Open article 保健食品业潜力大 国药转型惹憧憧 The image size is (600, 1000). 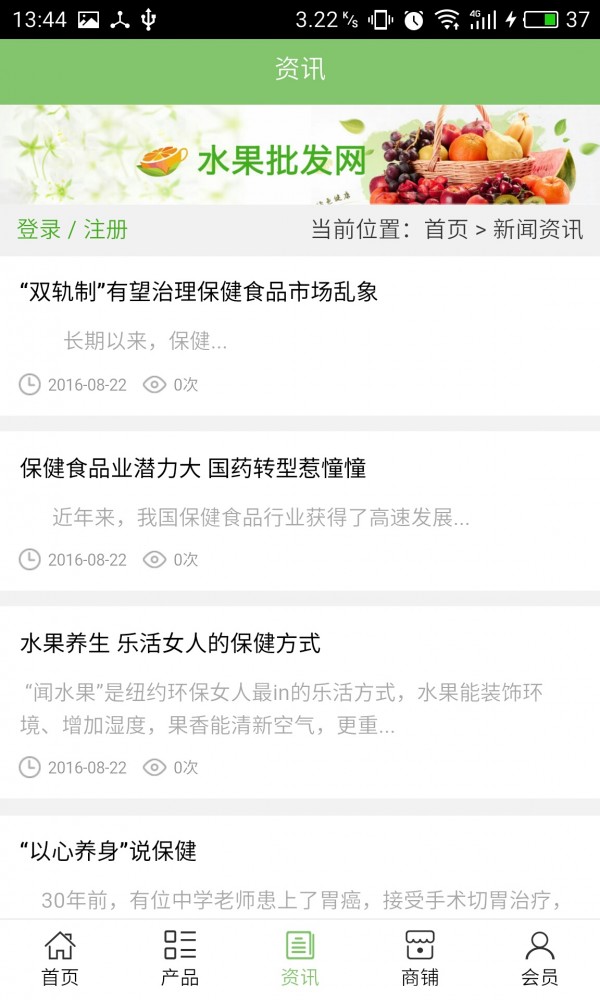pyautogui.click(x=193, y=468)
